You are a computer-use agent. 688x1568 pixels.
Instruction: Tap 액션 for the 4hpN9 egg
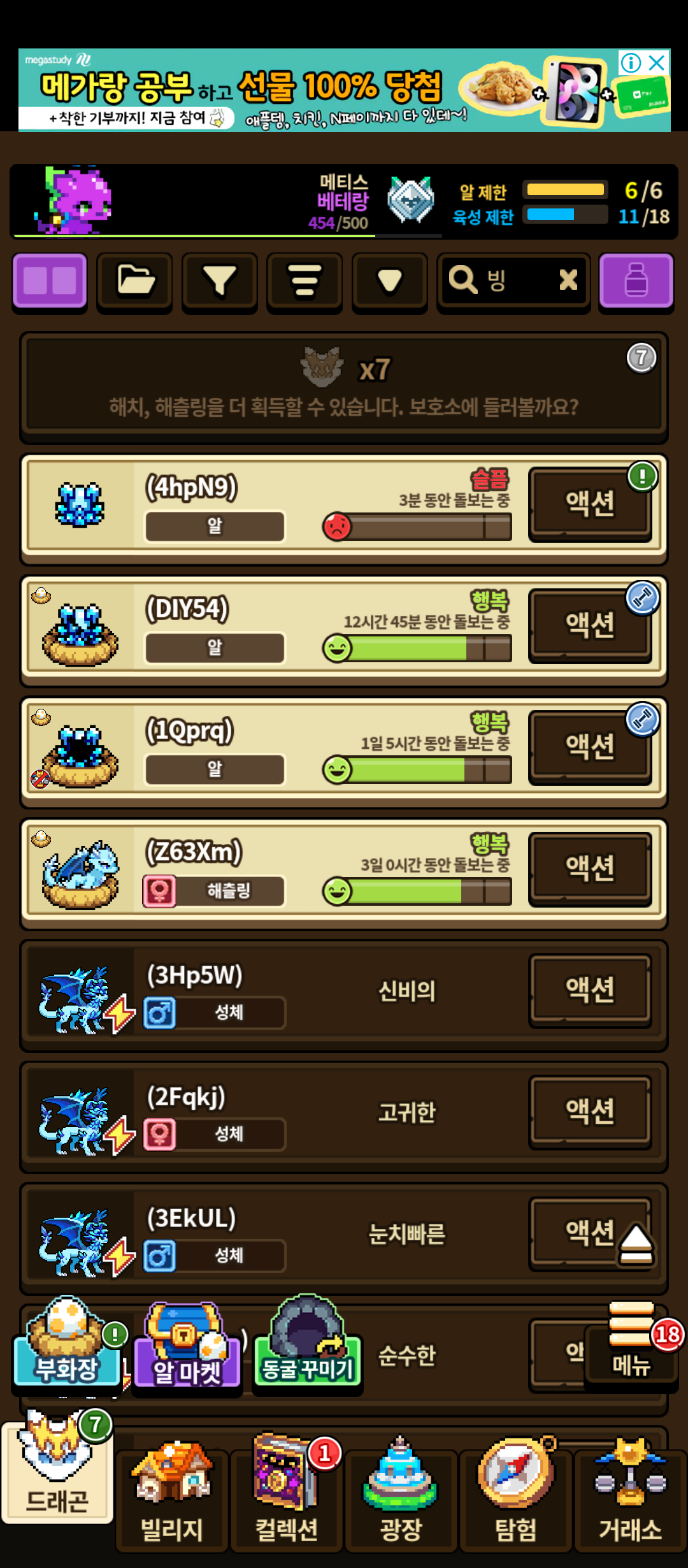[x=590, y=504]
